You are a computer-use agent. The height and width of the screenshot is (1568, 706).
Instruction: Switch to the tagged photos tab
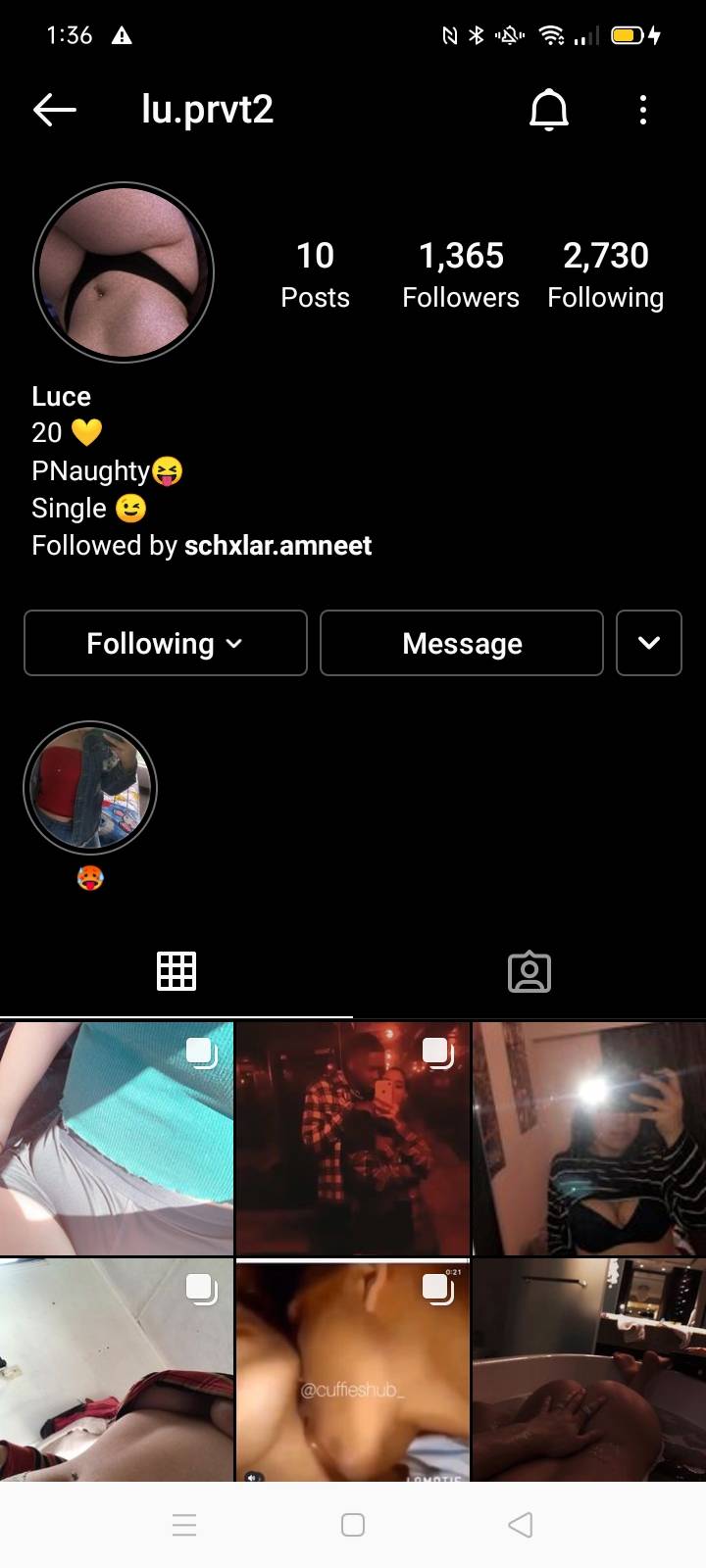click(529, 970)
